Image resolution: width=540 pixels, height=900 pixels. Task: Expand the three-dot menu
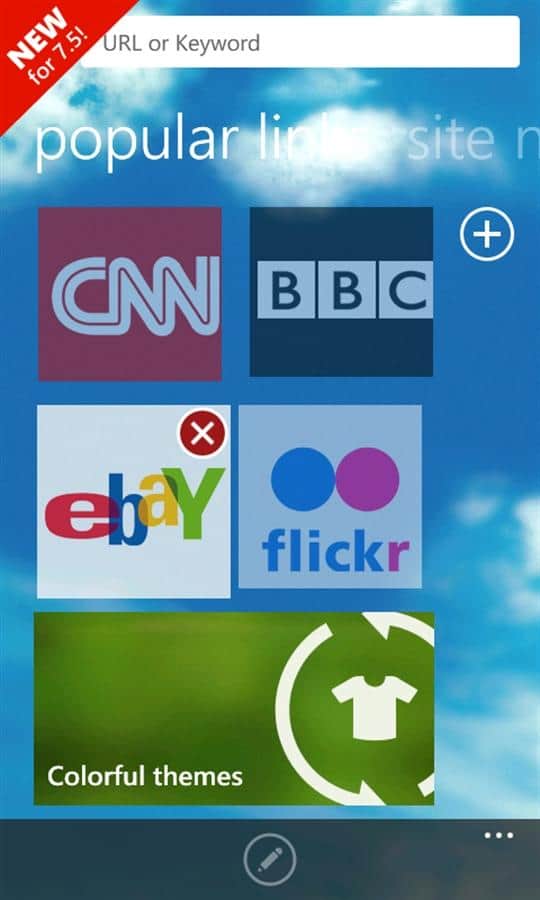tap(499, 835)
